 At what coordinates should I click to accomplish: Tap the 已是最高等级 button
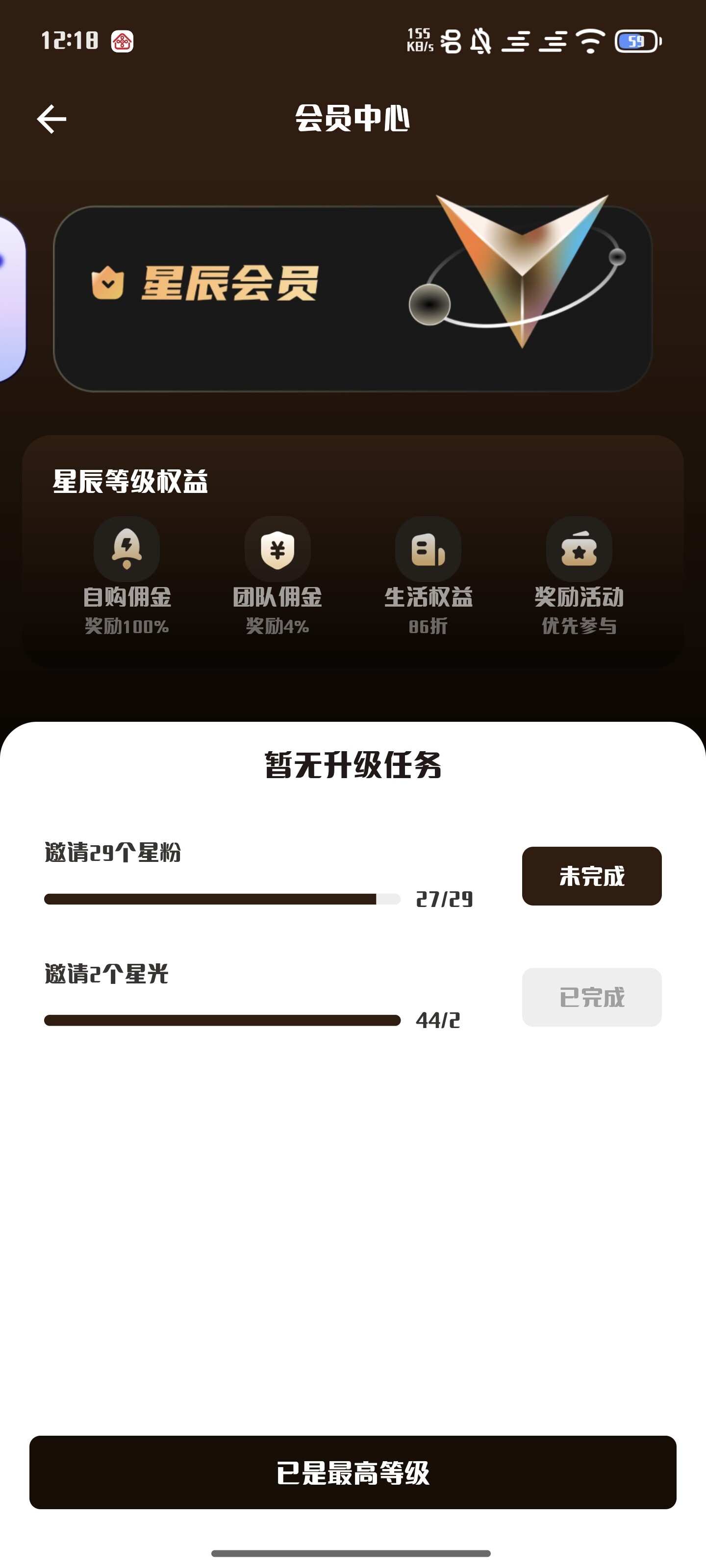click(353, 1472)
